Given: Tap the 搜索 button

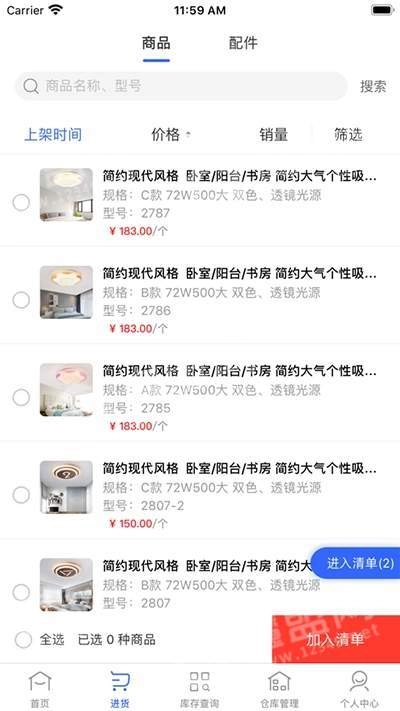Looking at the screenshot, I should [x=373, y=86].
